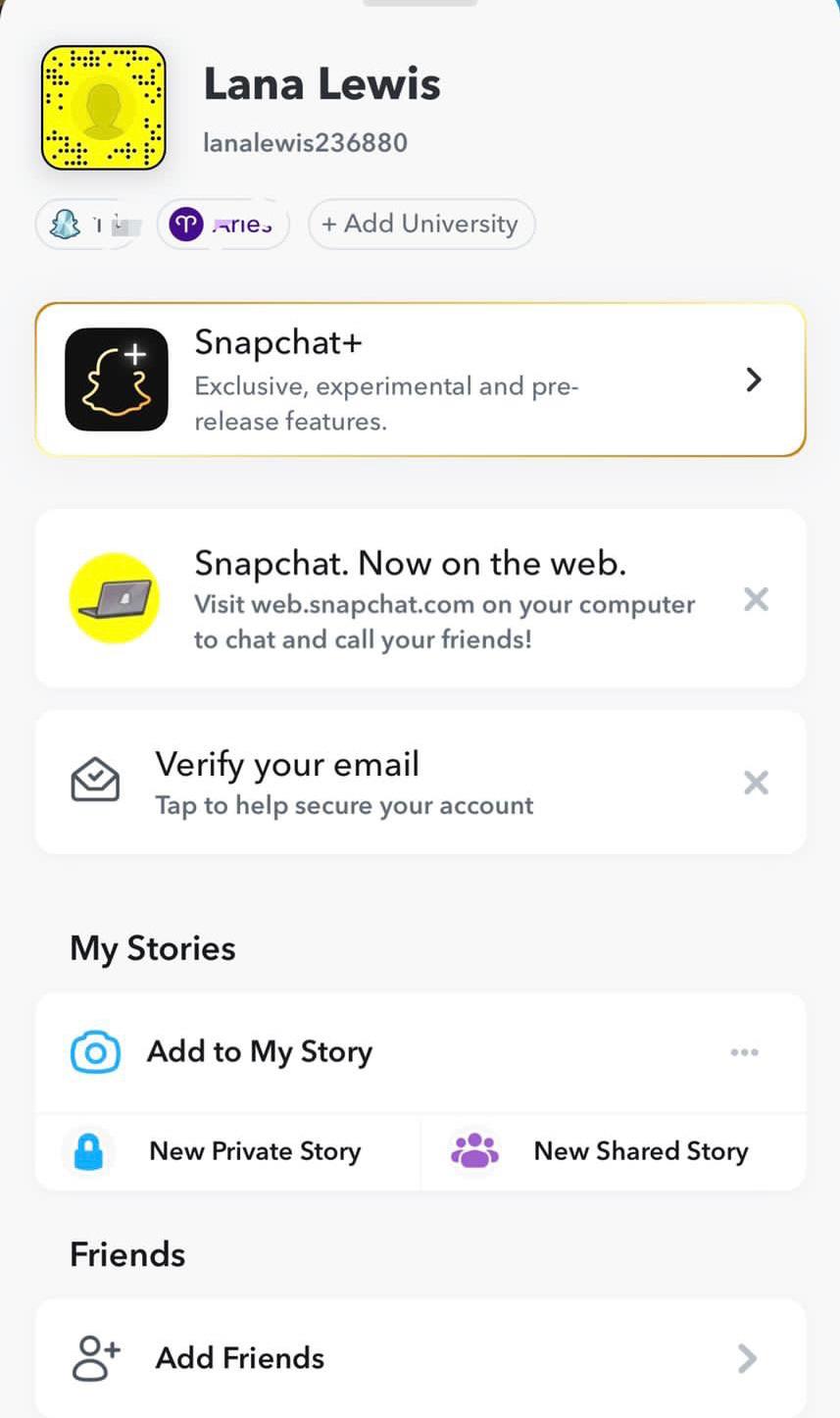Open the Snapchat+ subscription card
The height and width of the screenshot is (1418, 840).
[420, 380]
